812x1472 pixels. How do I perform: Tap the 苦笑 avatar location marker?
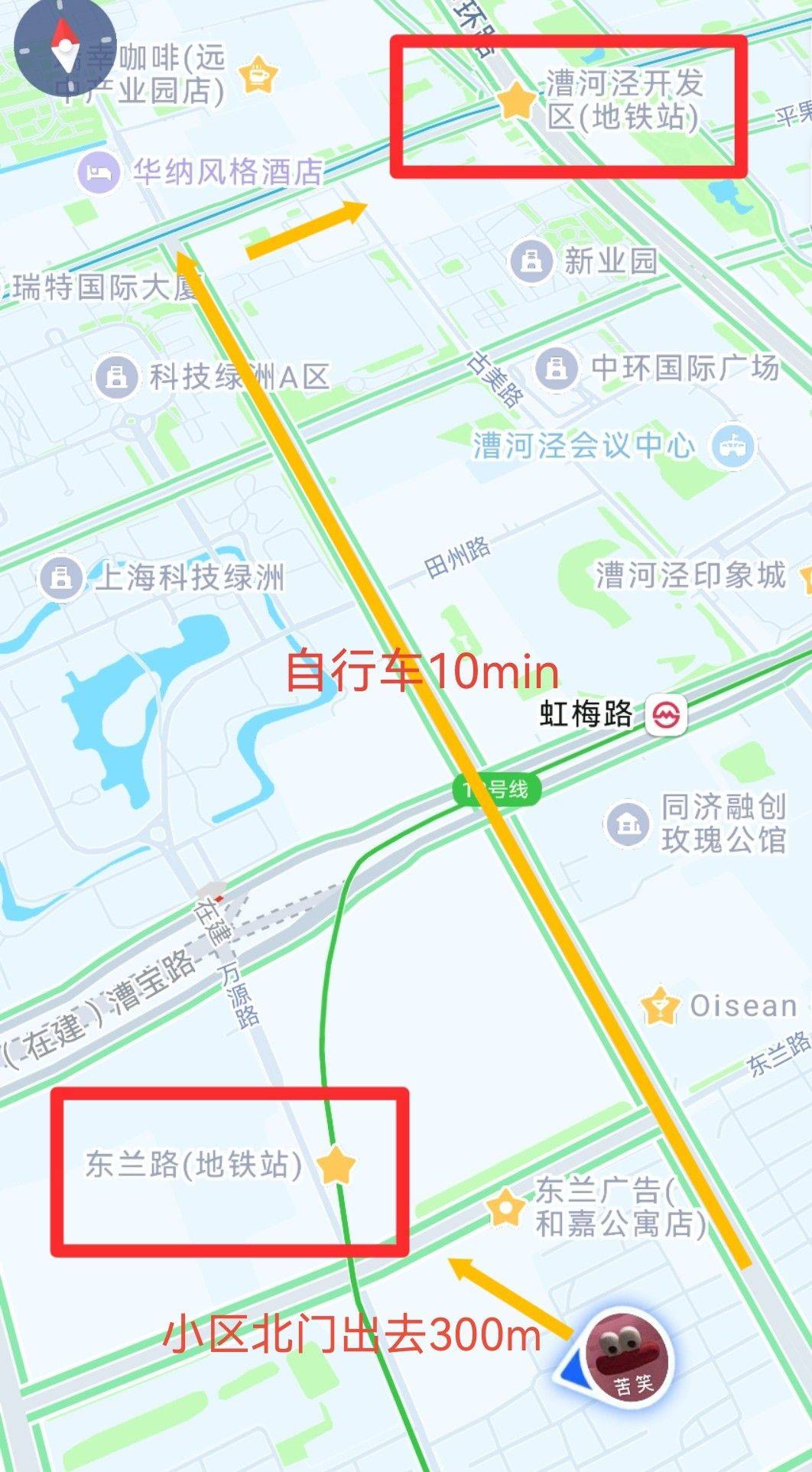[x=627, y=1357]
